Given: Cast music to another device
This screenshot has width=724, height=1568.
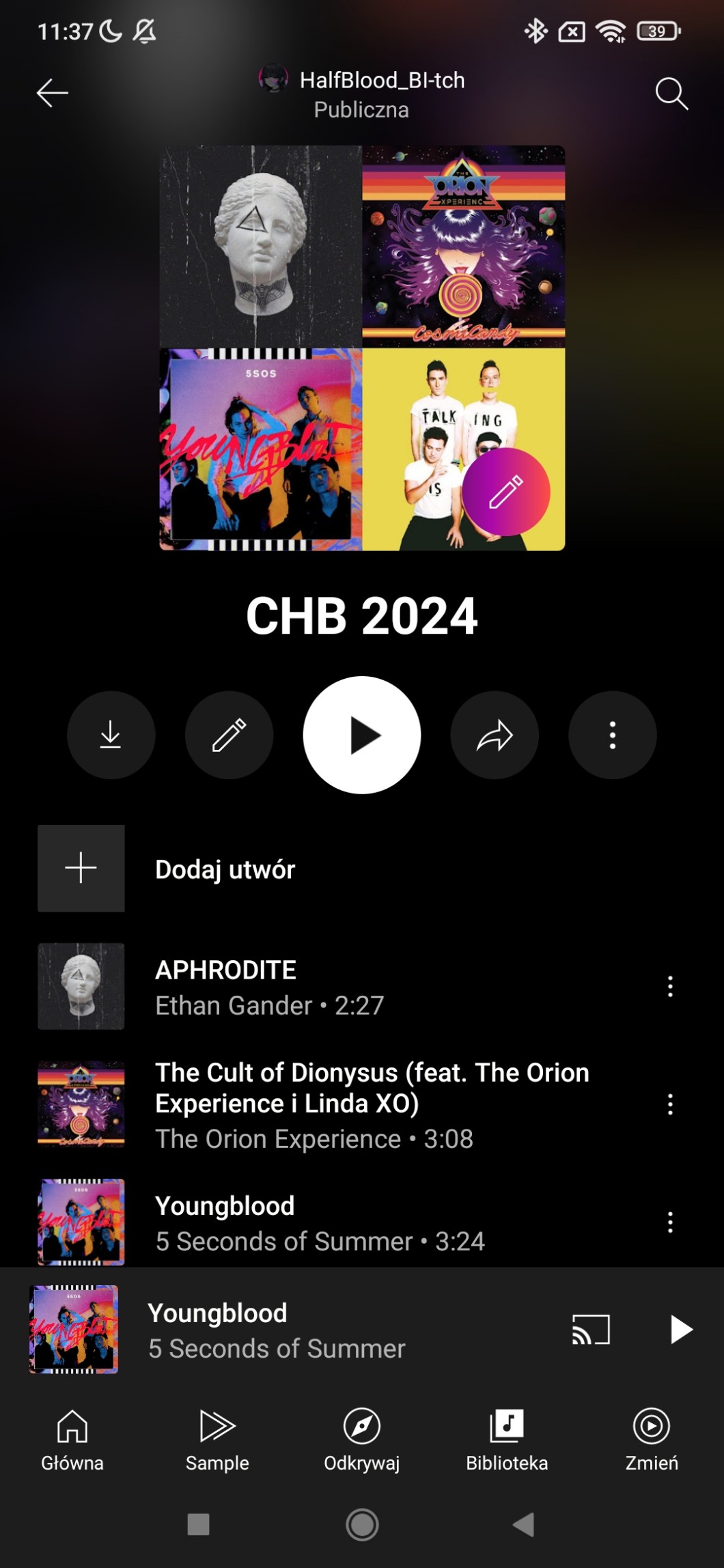Looking at the screenshot, I should 591,1330.
